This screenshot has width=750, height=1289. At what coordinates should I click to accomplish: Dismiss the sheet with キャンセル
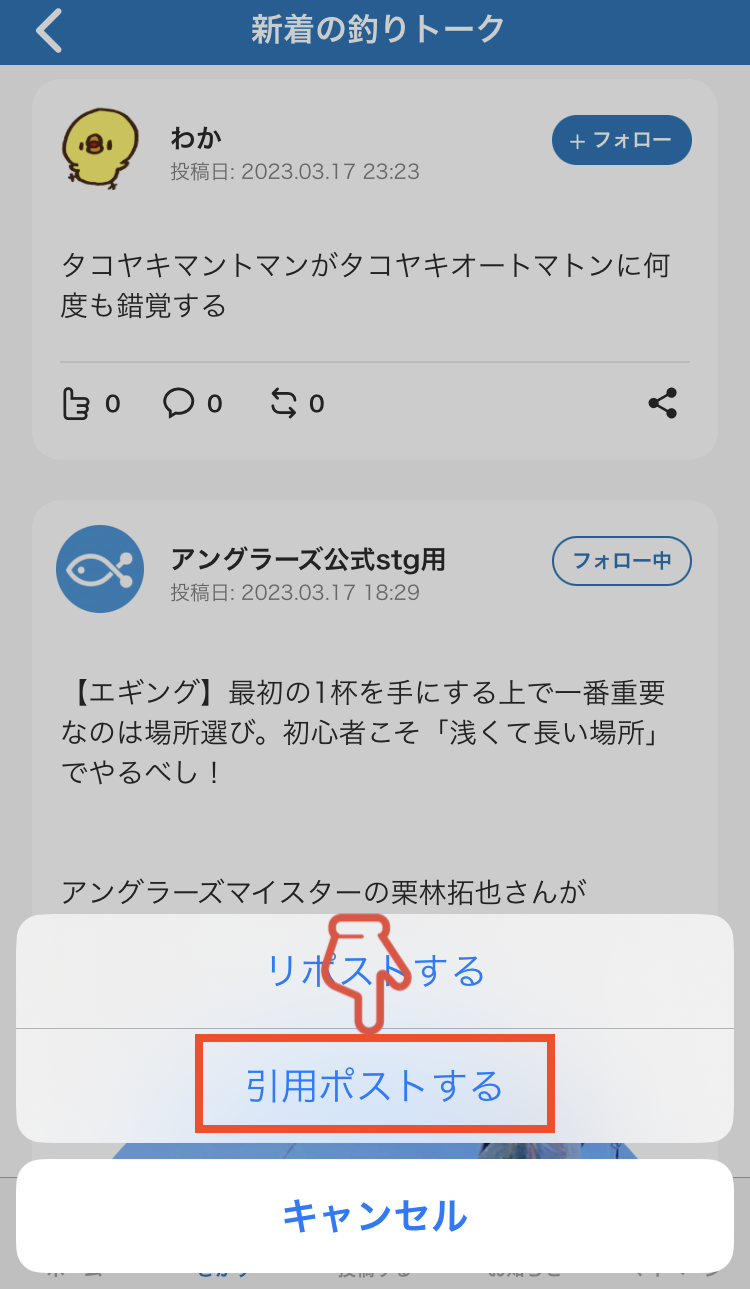(x=375, y=1216)
